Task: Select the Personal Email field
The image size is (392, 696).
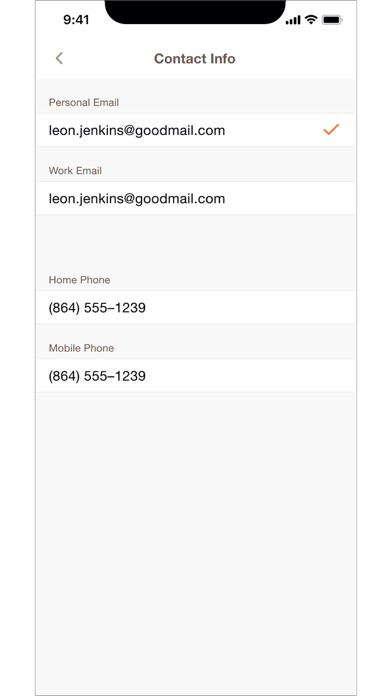Action: (x=195, y=130)
